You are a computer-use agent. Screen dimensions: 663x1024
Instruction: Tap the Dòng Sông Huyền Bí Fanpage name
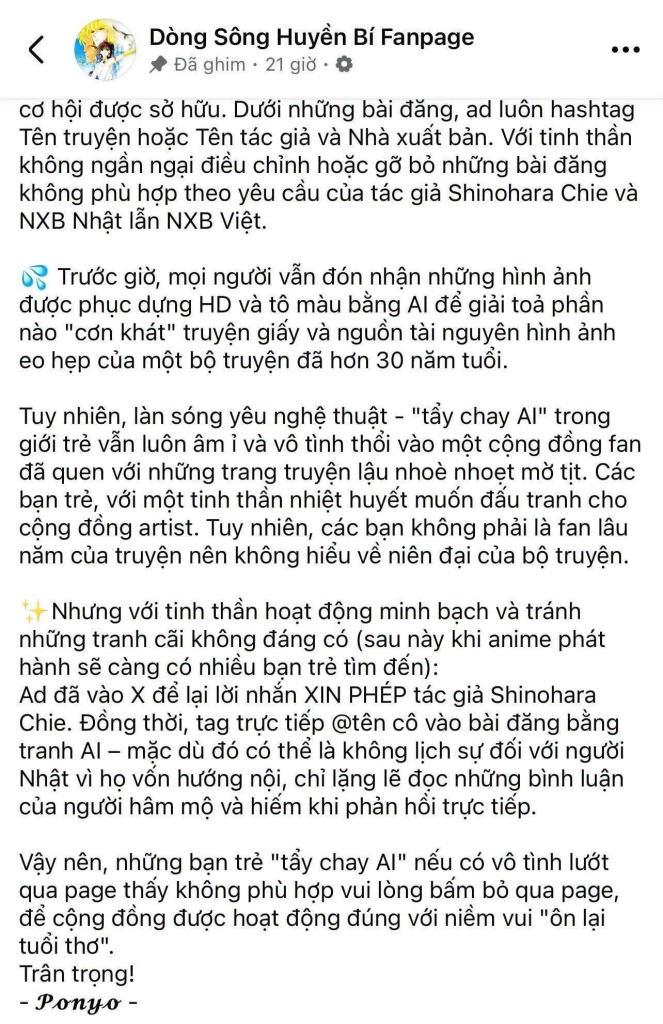312,37
